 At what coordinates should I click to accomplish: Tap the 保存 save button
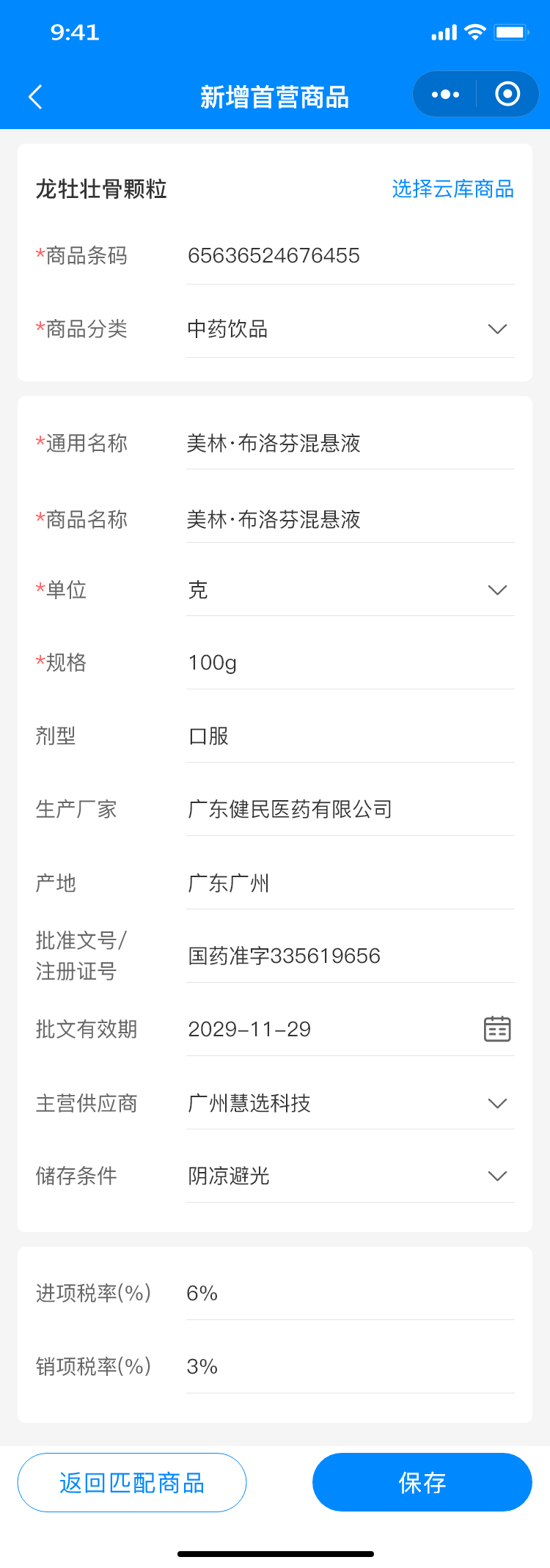(422, 1482)
